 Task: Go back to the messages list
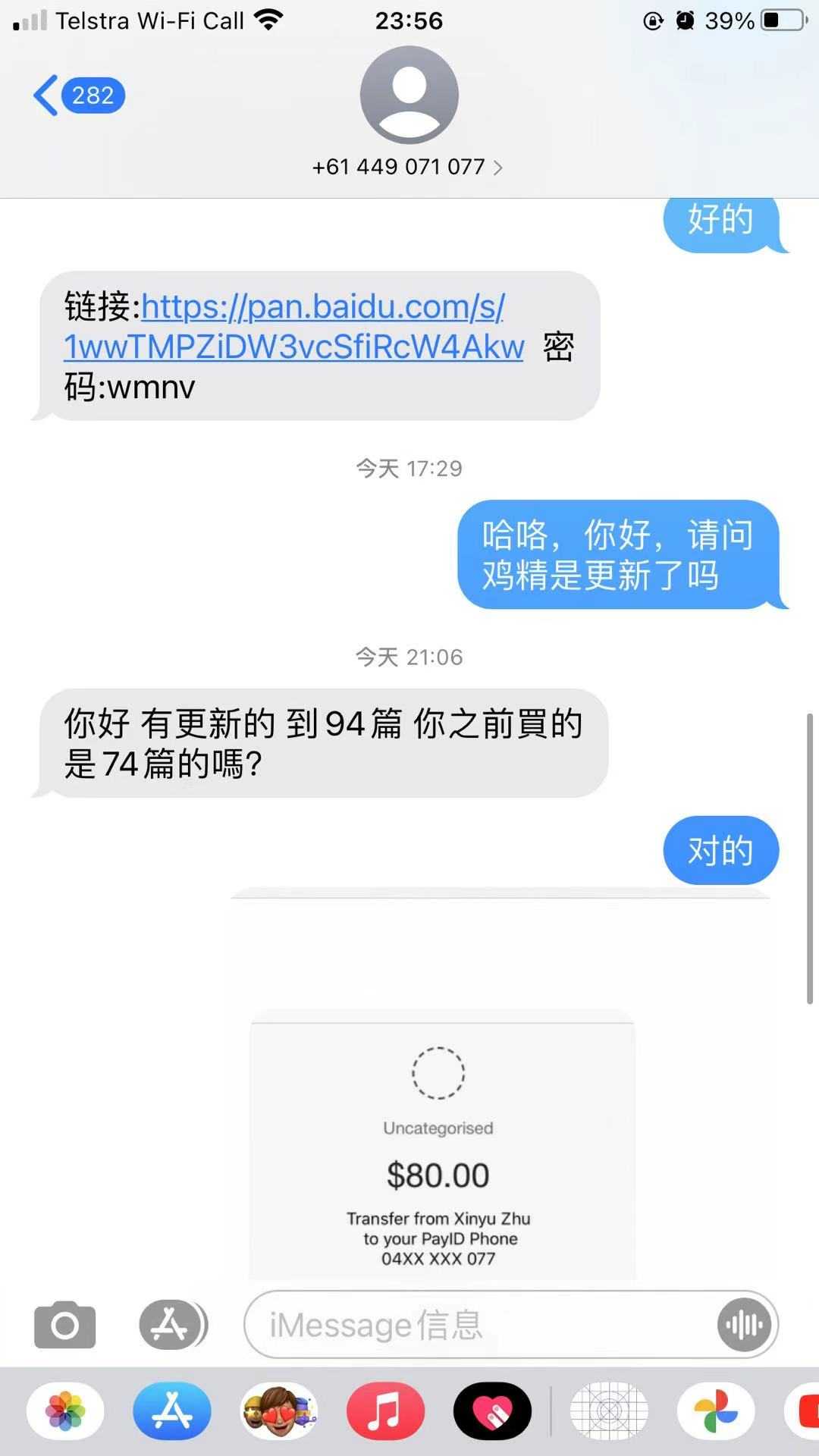(77, 96)
